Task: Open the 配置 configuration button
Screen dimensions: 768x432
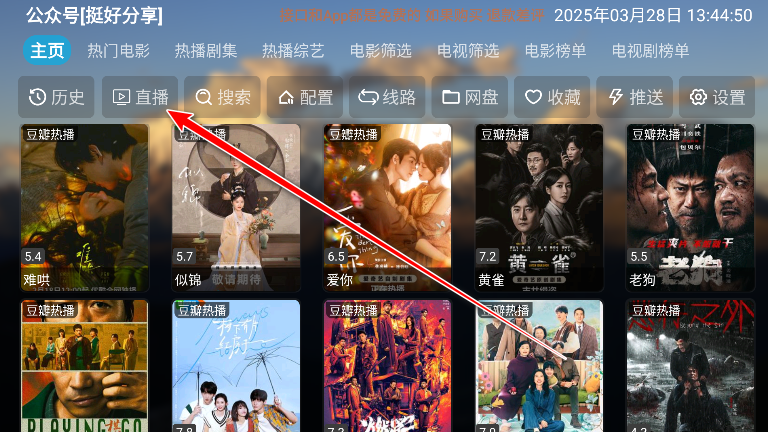Action: tap(304, 97)
